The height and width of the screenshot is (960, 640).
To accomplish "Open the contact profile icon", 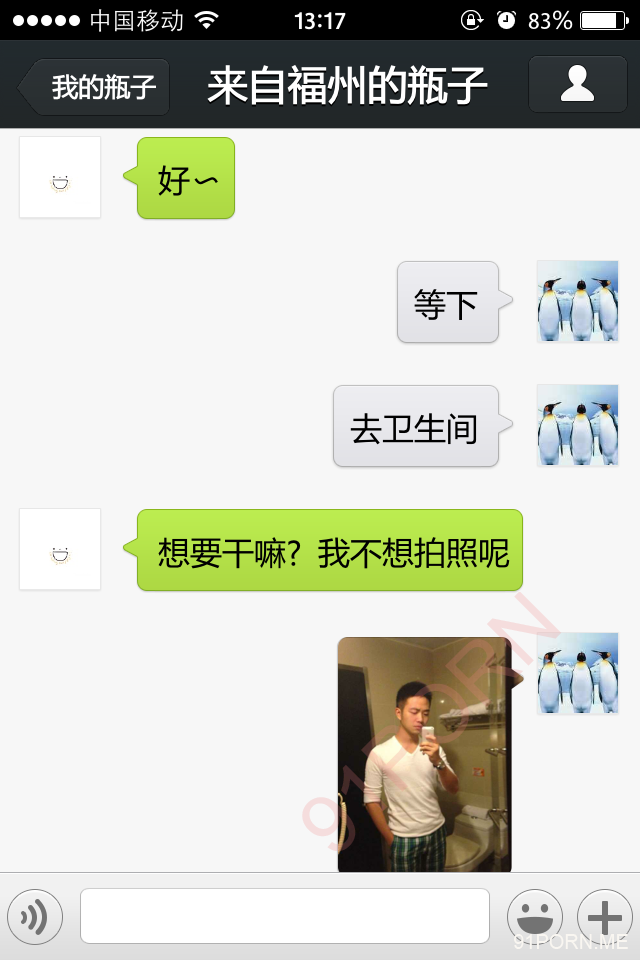I will click(577, 85).
